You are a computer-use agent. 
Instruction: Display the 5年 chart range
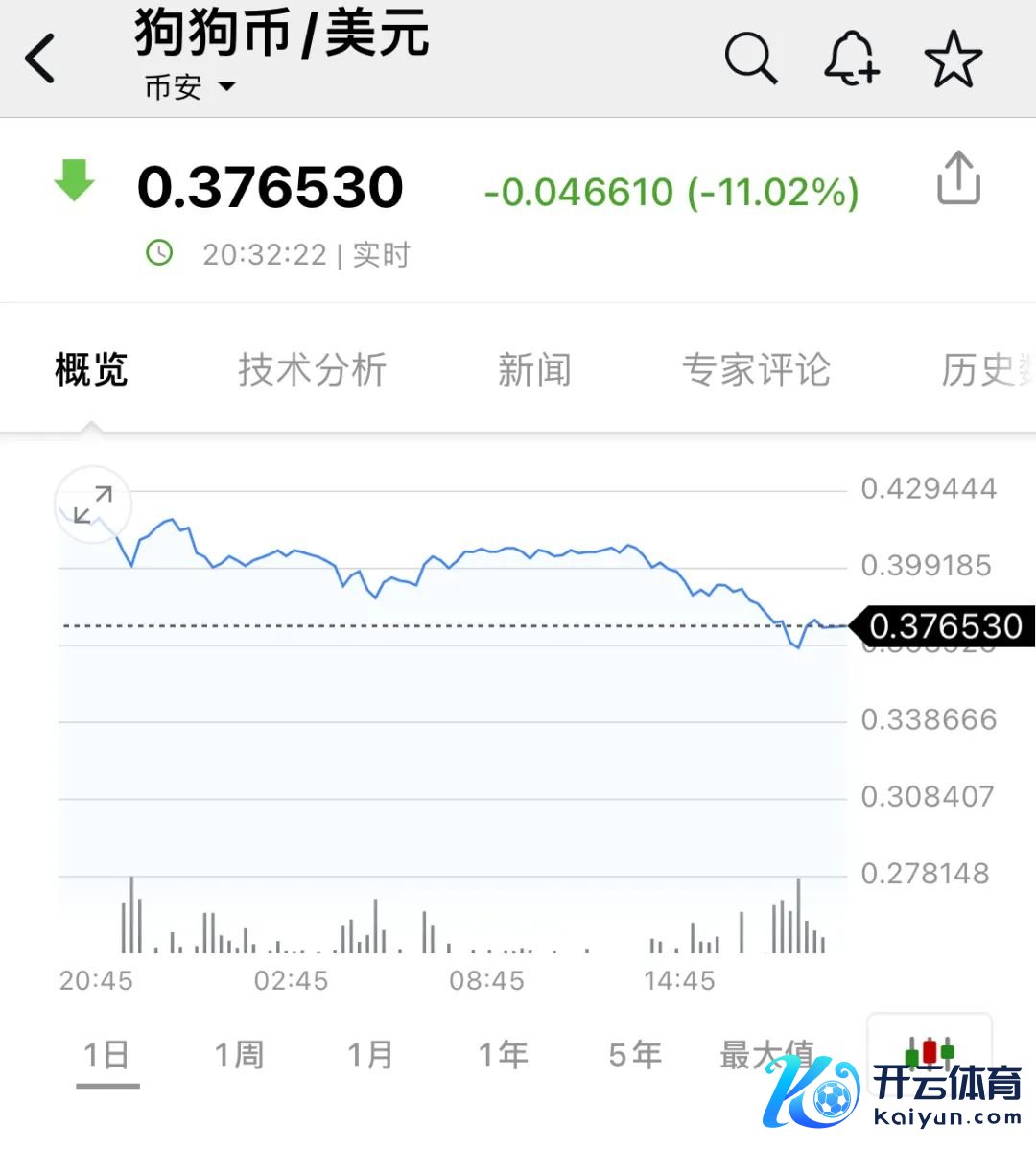click(635, 1055)
